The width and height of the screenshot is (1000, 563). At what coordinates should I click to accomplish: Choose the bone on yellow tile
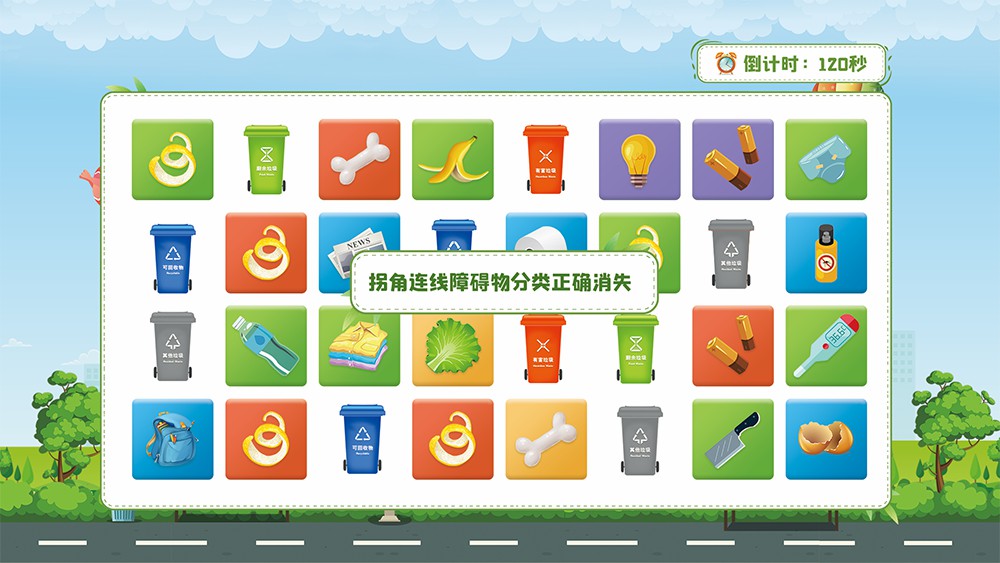click(545, 439)
